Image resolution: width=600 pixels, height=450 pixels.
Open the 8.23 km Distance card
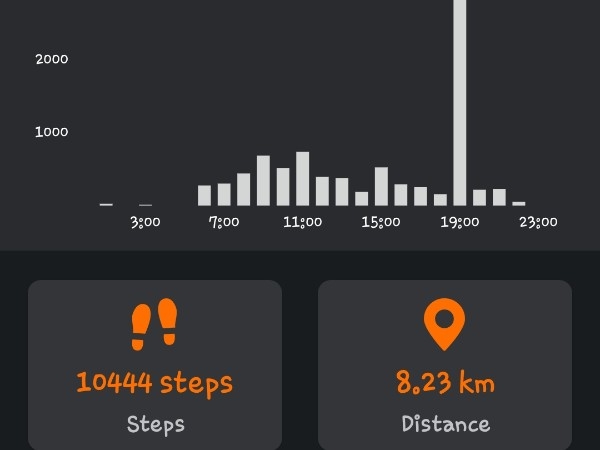pyautogui.click(x=445, y=365)
